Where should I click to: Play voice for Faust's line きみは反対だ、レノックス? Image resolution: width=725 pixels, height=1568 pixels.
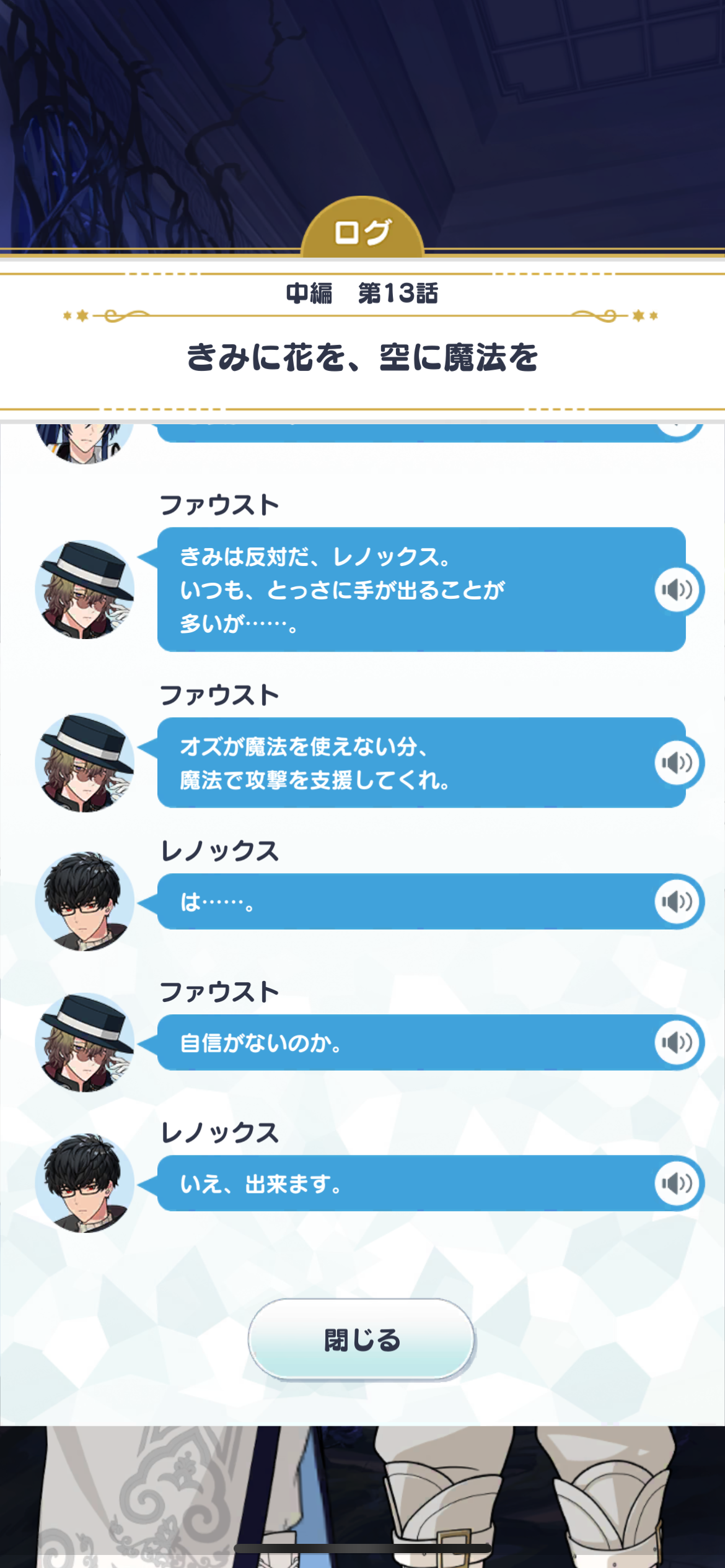pyautogui.click(x=677, y=590)
